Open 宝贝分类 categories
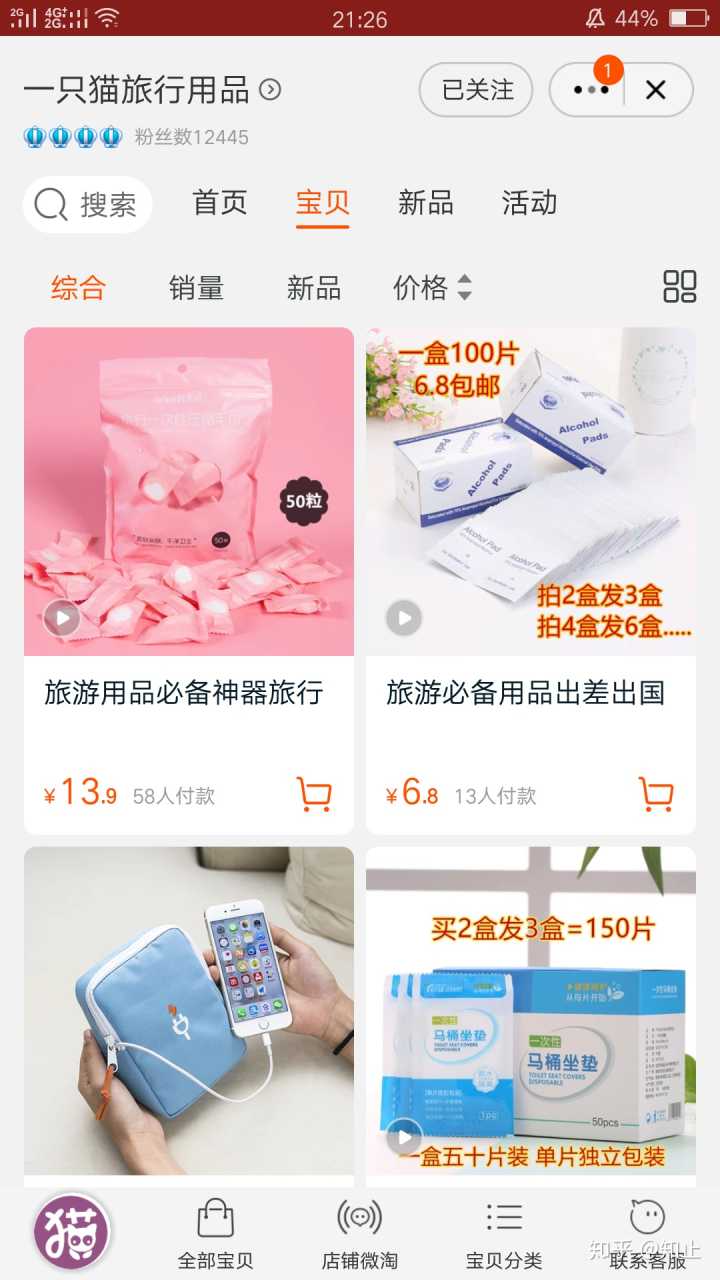Screen dimensions: 720x1280 click(x=504, y=1232)
